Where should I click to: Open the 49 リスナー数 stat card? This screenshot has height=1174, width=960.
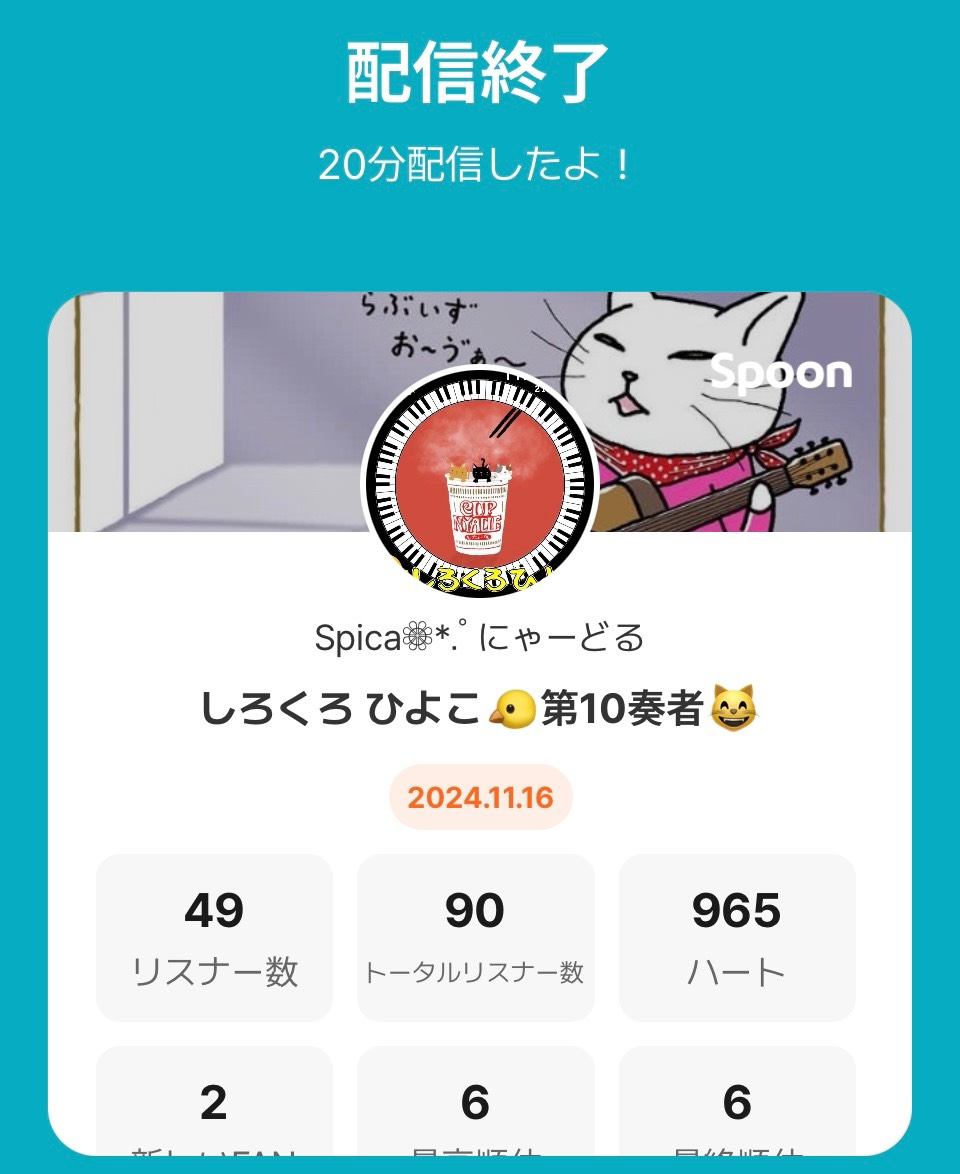click(x=213, y=935)
